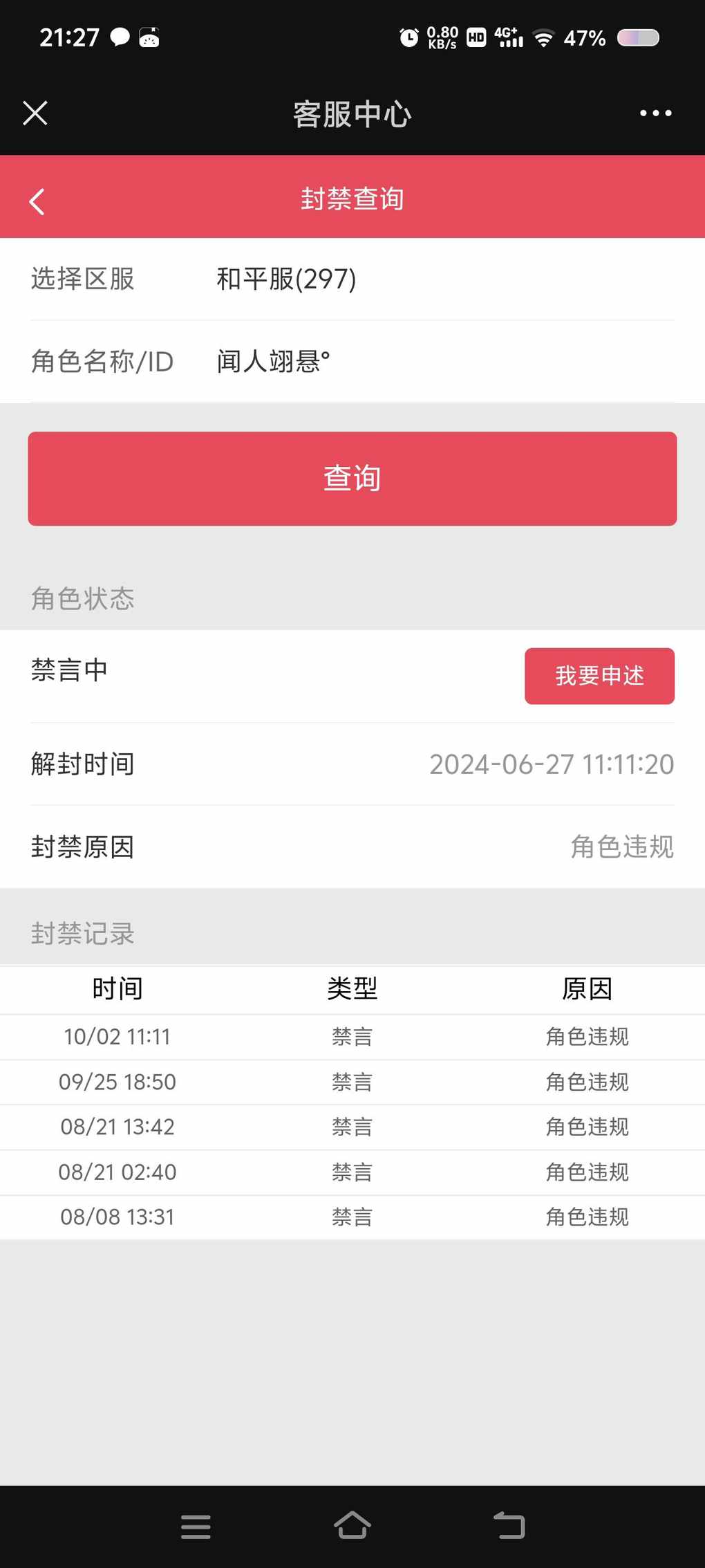The height and width of the screenshot is (1568, 705).
Task: Tap the 查询 button
Action: coord(352,479)
